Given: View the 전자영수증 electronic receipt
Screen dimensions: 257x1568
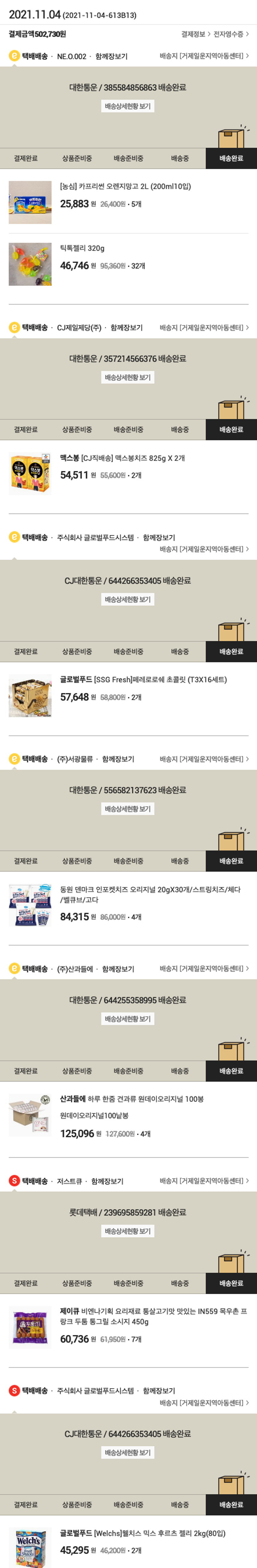Looking at the screenshot, I should (230, 34).
